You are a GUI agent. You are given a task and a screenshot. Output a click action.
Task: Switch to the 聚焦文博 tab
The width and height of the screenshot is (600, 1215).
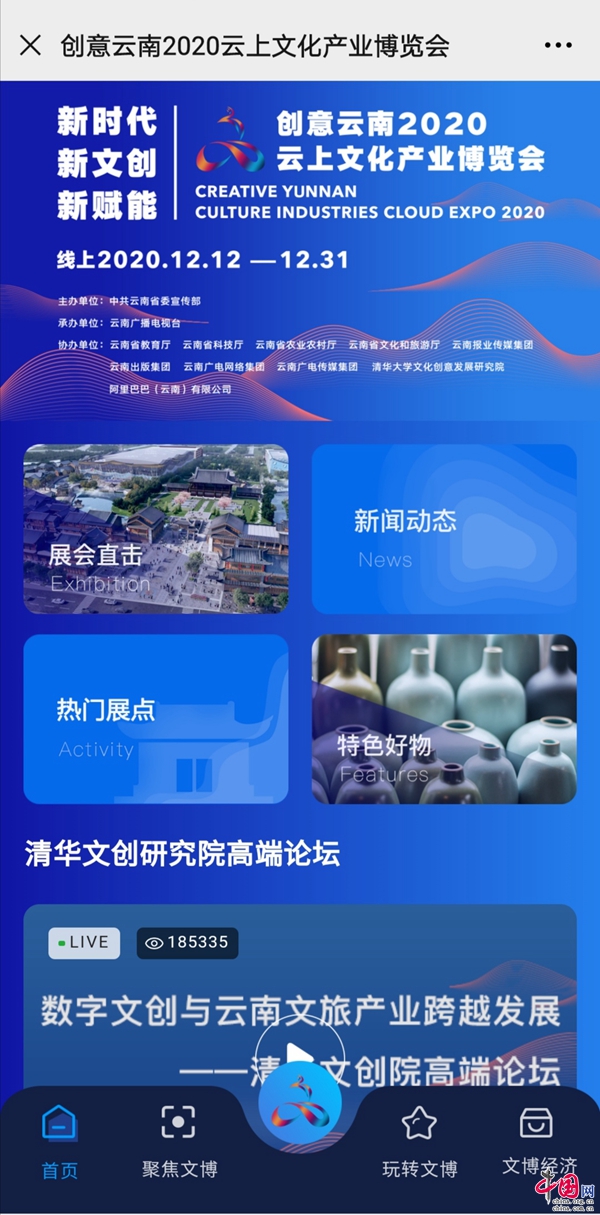pyautogui.click(x=179, y=1142)
